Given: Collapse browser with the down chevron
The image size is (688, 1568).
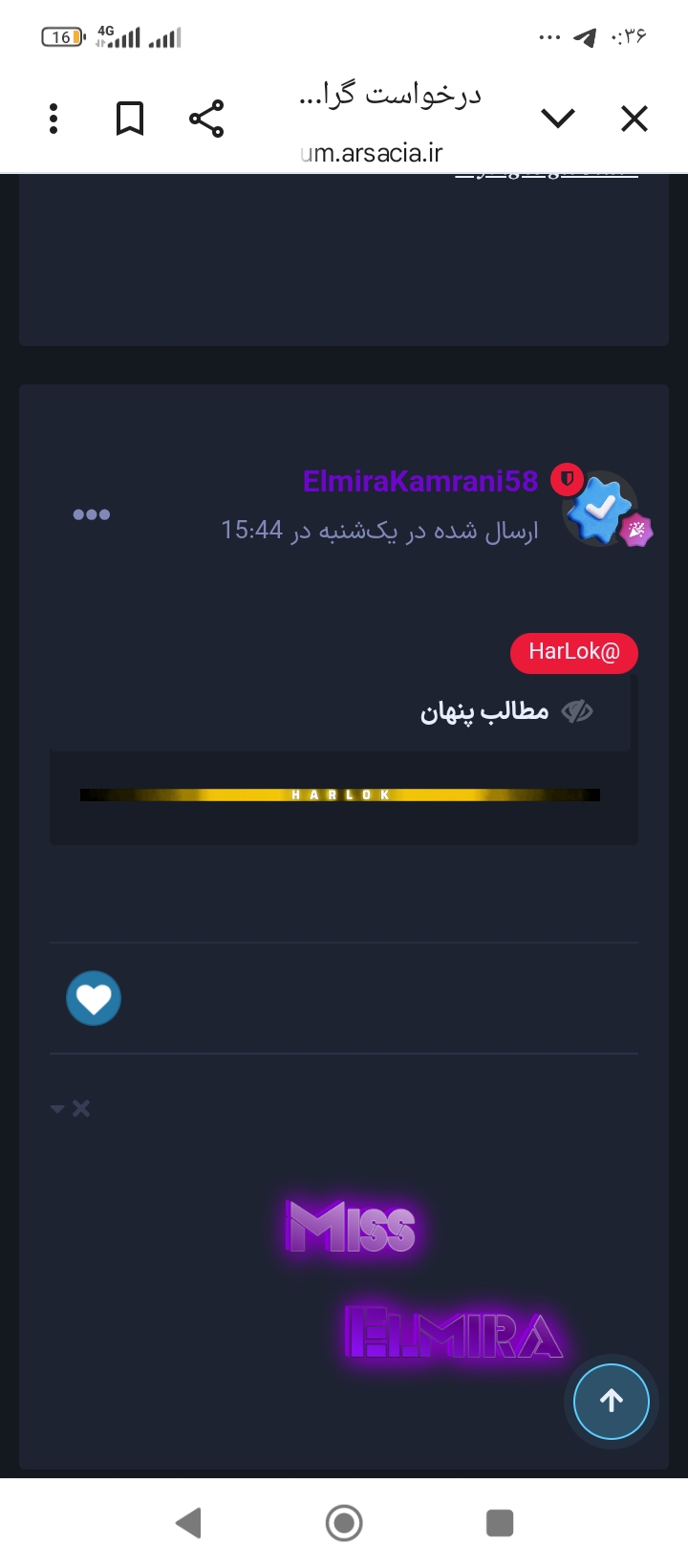Looking at the screenshot, I should coord(558,119).
